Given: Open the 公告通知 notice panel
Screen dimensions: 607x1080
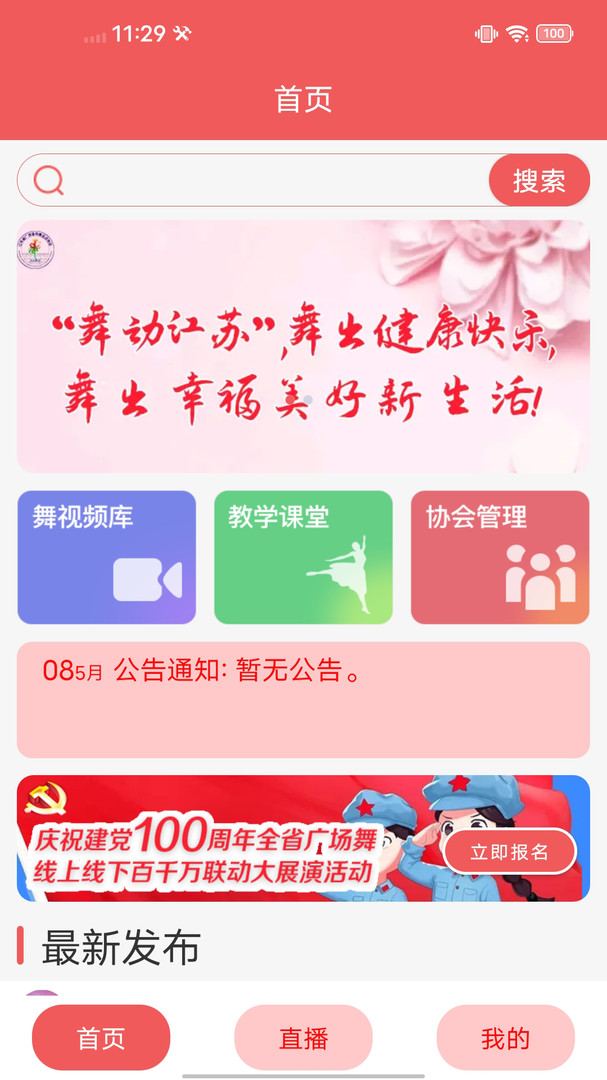Looking at the screenshot, I should tap(303, 700).
